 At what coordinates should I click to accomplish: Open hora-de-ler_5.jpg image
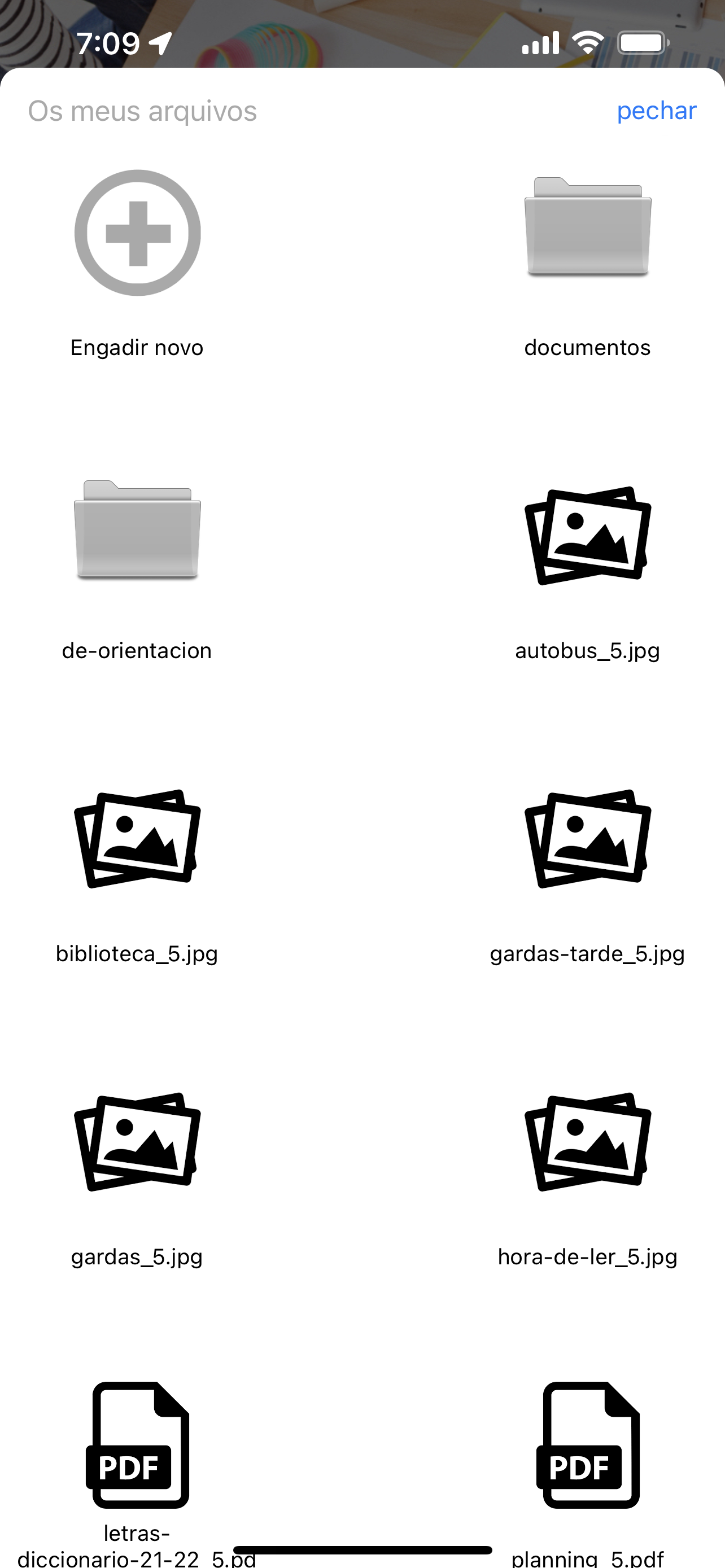point(587,1141)
